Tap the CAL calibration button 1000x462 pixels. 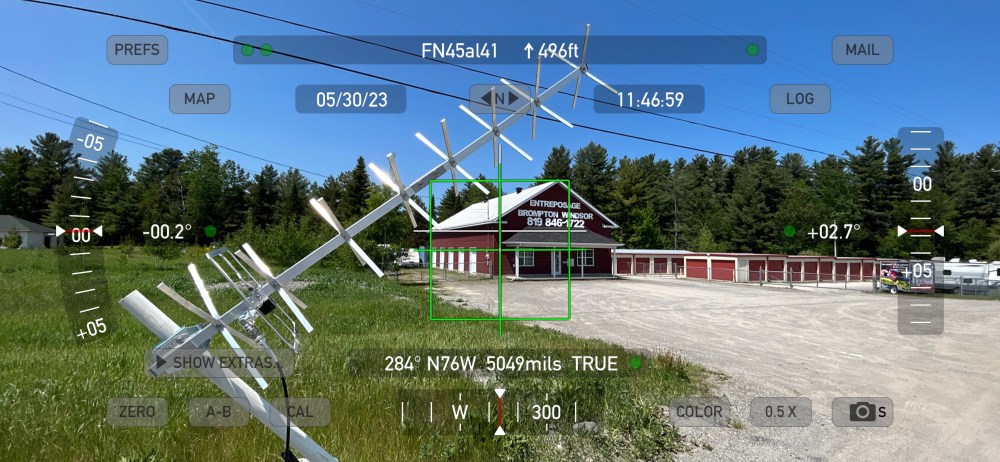[x=299, y=412]
